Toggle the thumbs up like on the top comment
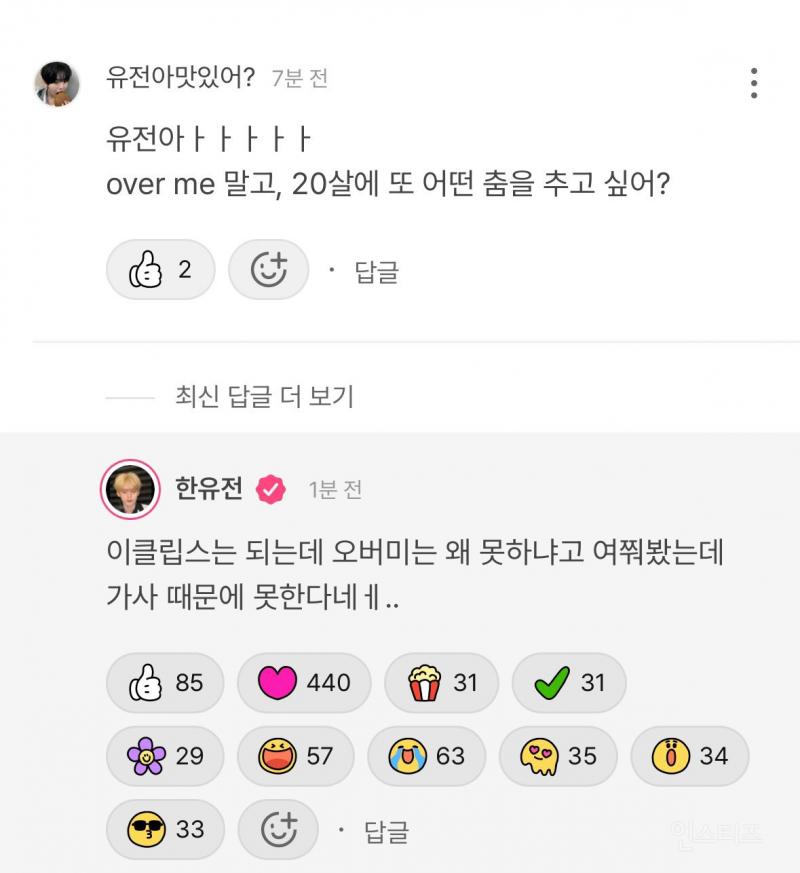 coord(160,270)
